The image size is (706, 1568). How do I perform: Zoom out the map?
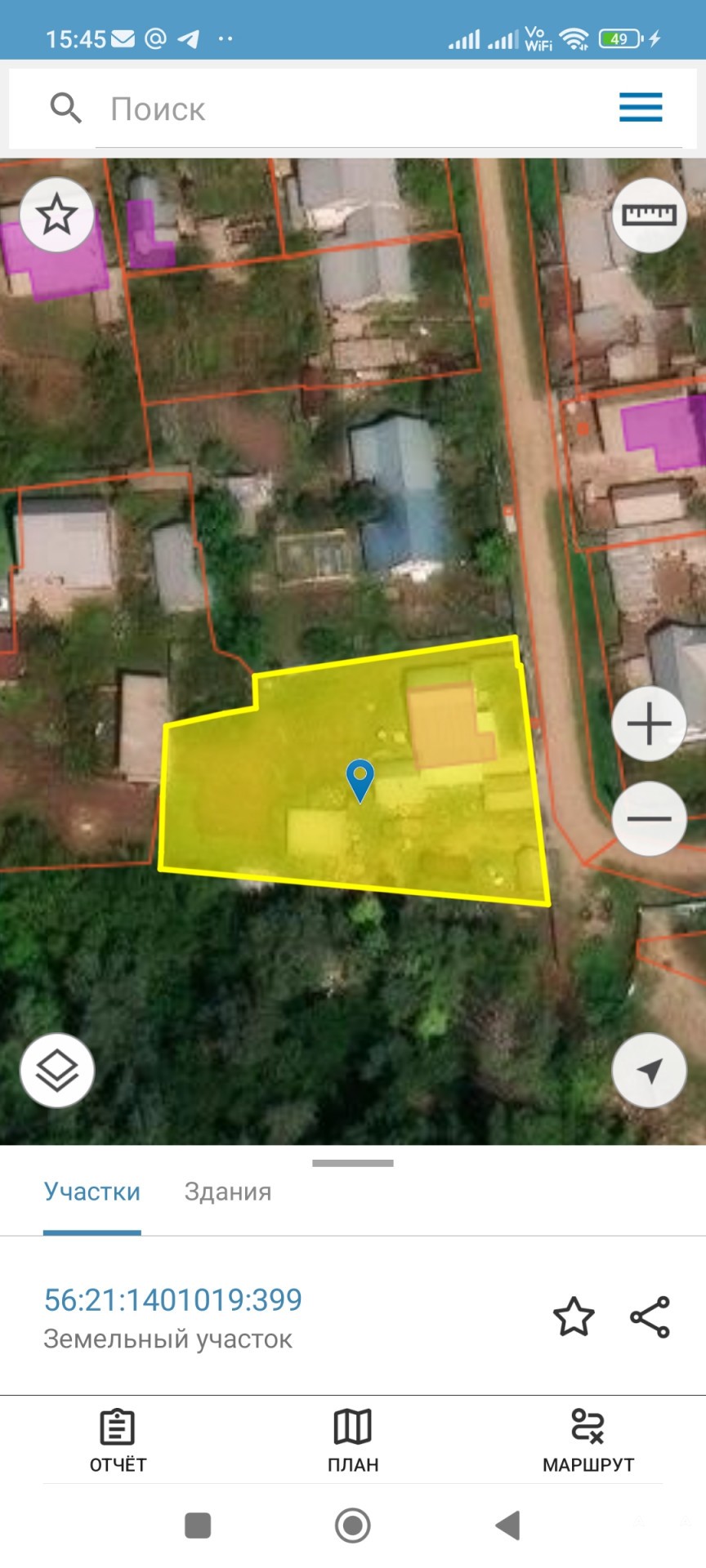pyautogui.click(x=649, y=818)
